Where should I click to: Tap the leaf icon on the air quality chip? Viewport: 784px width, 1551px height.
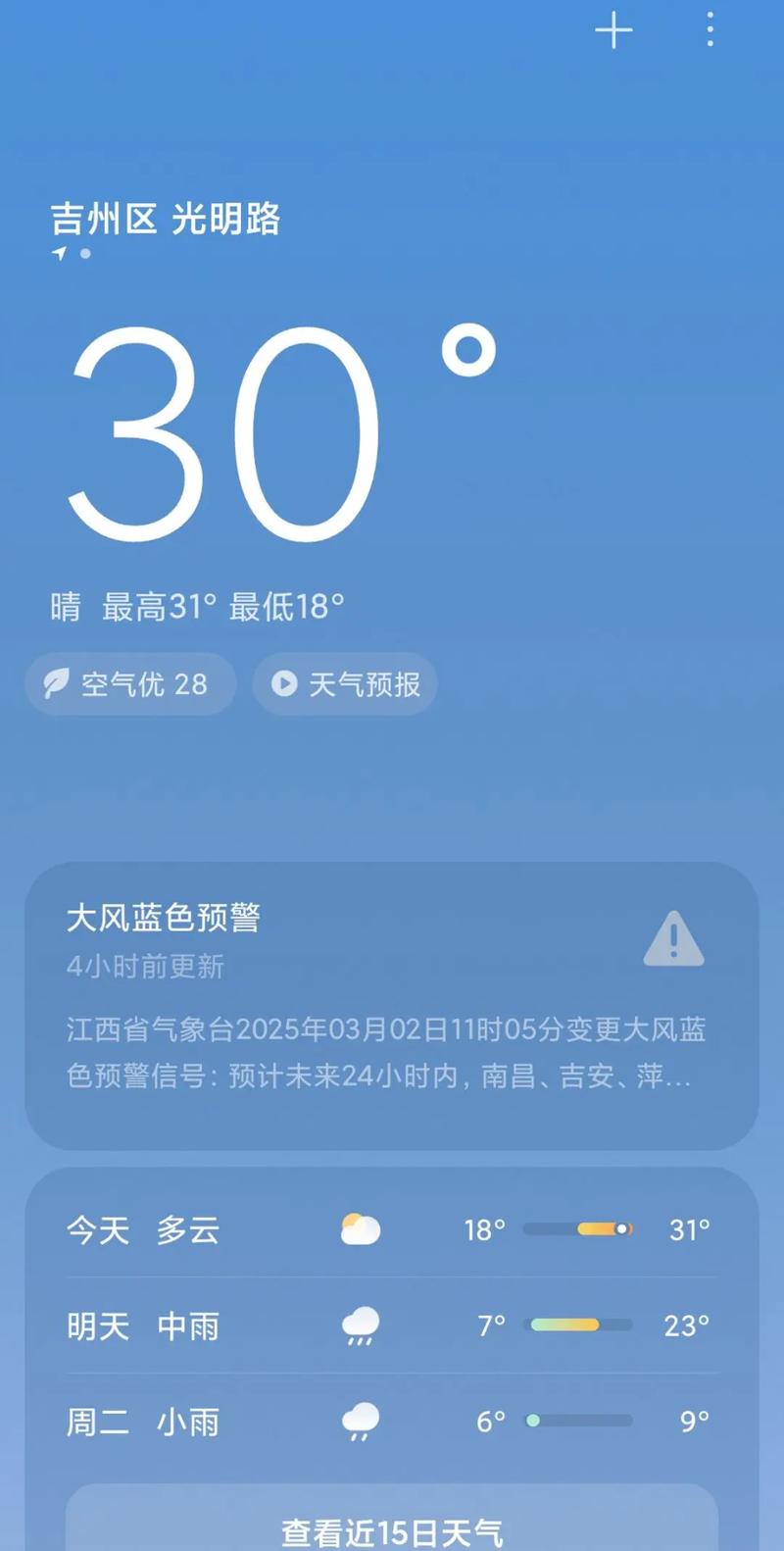coord(59,684)
